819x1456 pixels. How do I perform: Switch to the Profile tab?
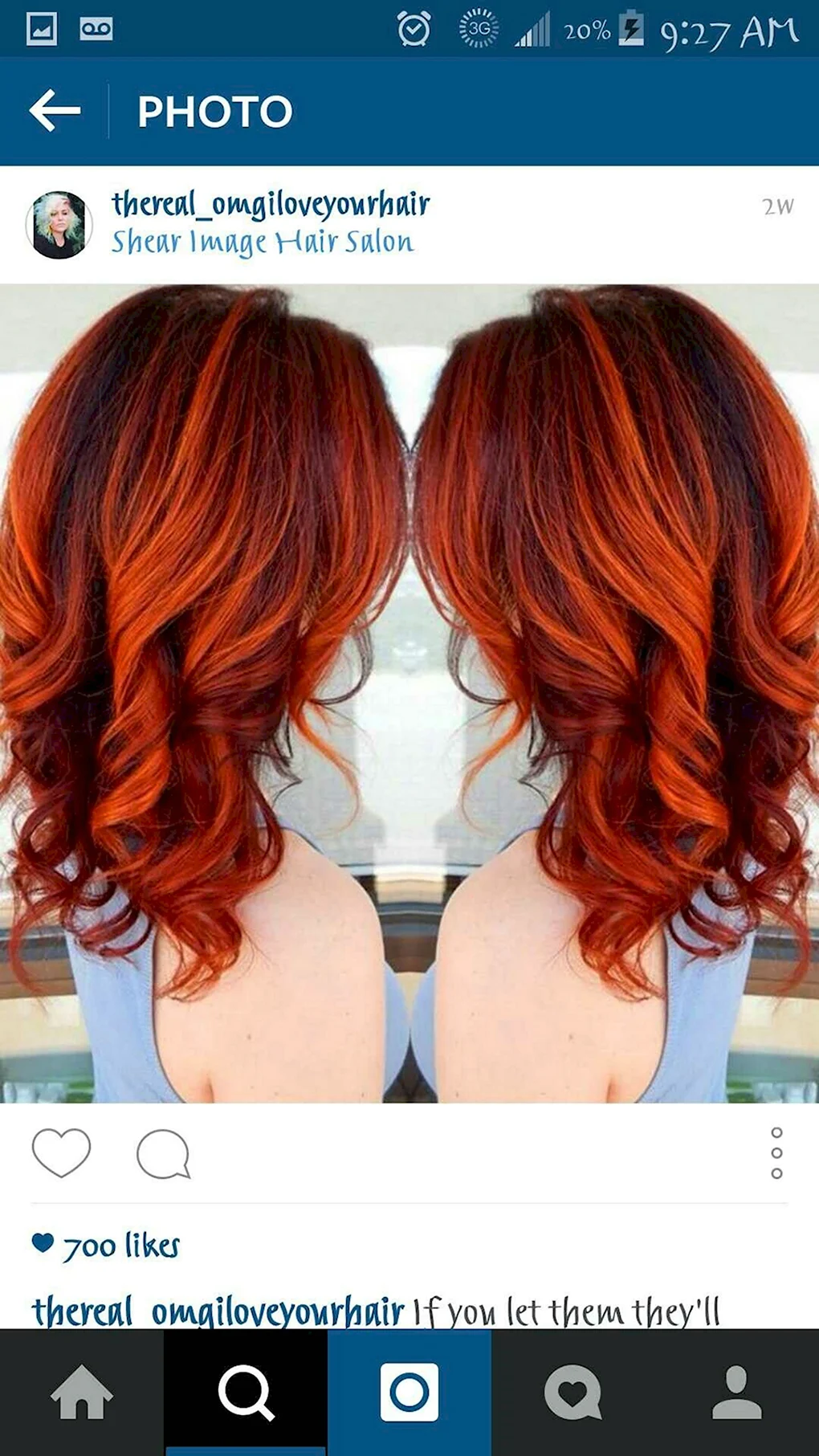point(737,1393)
